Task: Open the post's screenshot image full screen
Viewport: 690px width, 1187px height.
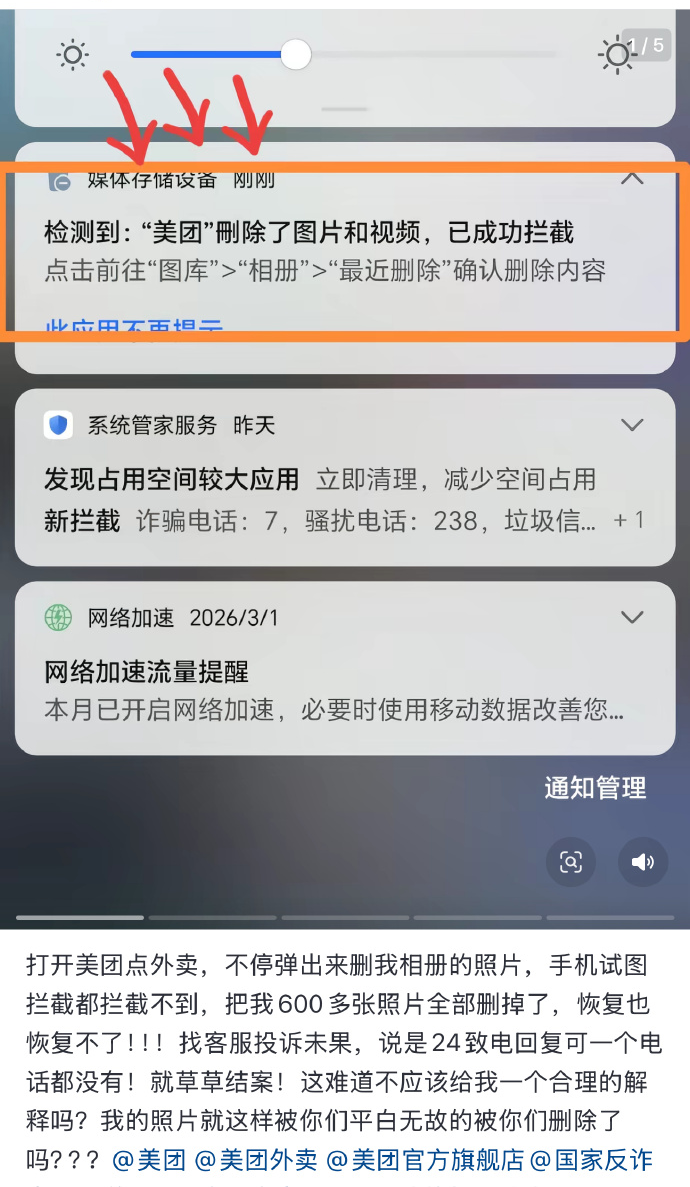Action: pos(345,460)
